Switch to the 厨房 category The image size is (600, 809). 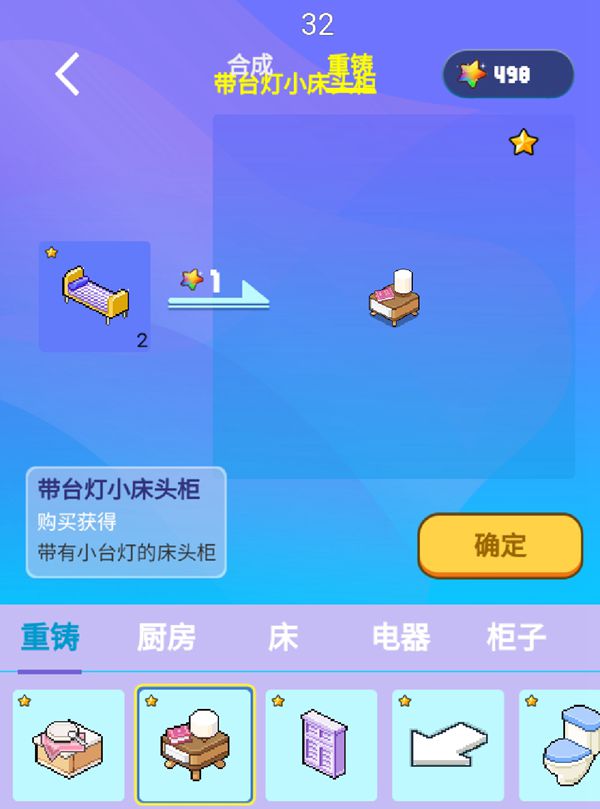point(166,638)
